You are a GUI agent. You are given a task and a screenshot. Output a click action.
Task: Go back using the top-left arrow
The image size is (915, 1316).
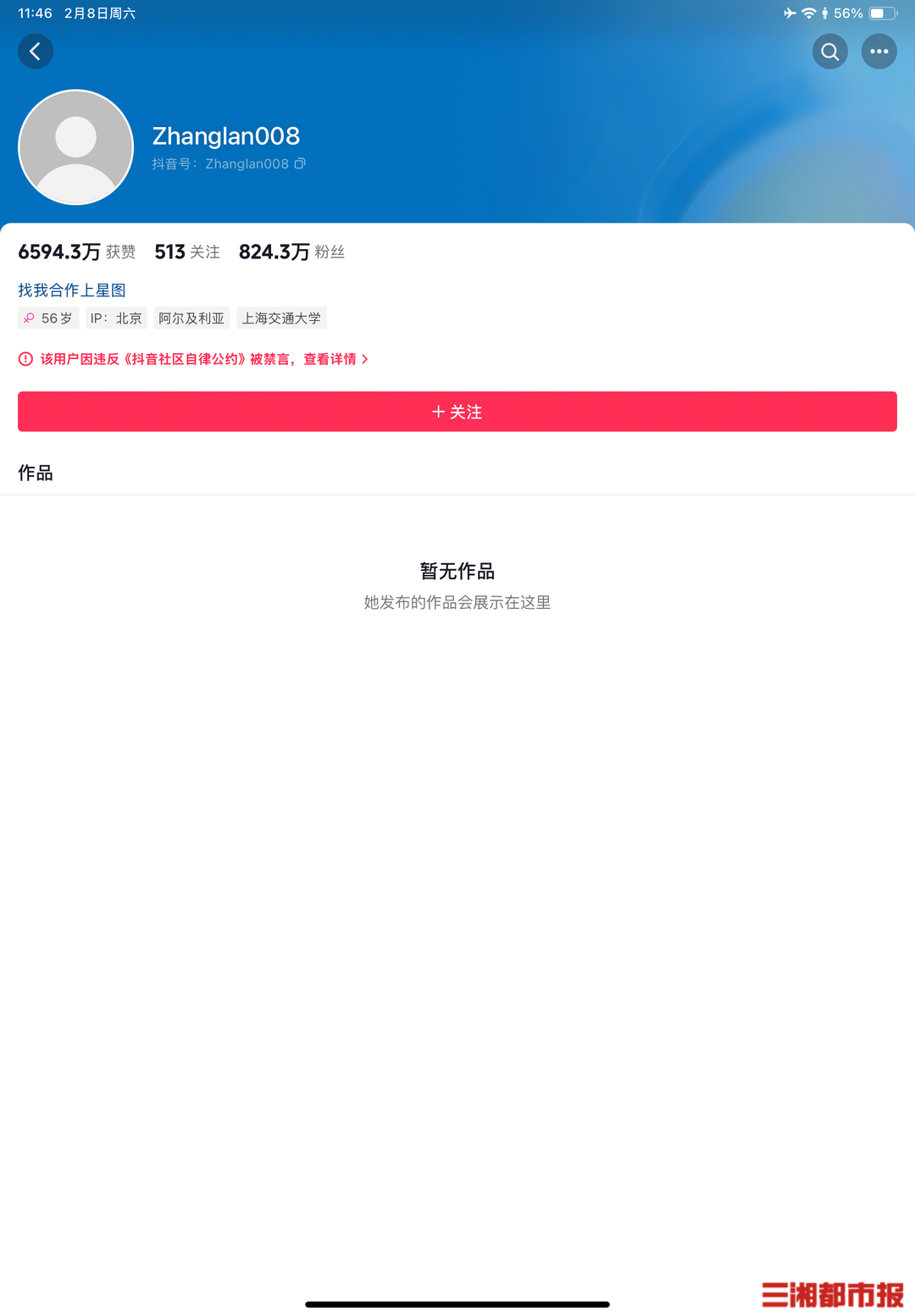(36, 52)
